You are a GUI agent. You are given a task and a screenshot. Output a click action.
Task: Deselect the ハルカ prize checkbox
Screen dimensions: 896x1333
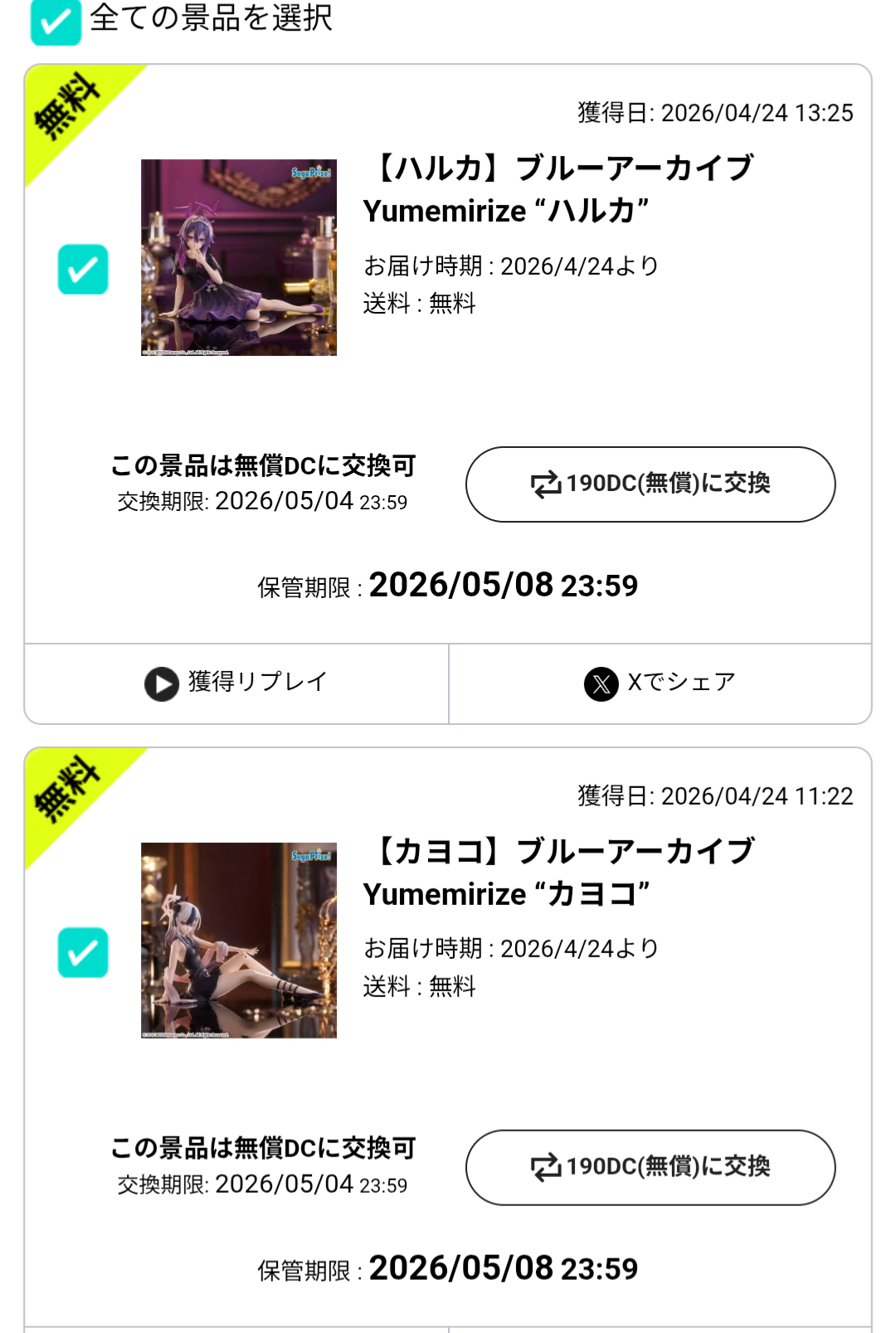tap(83, 270)
